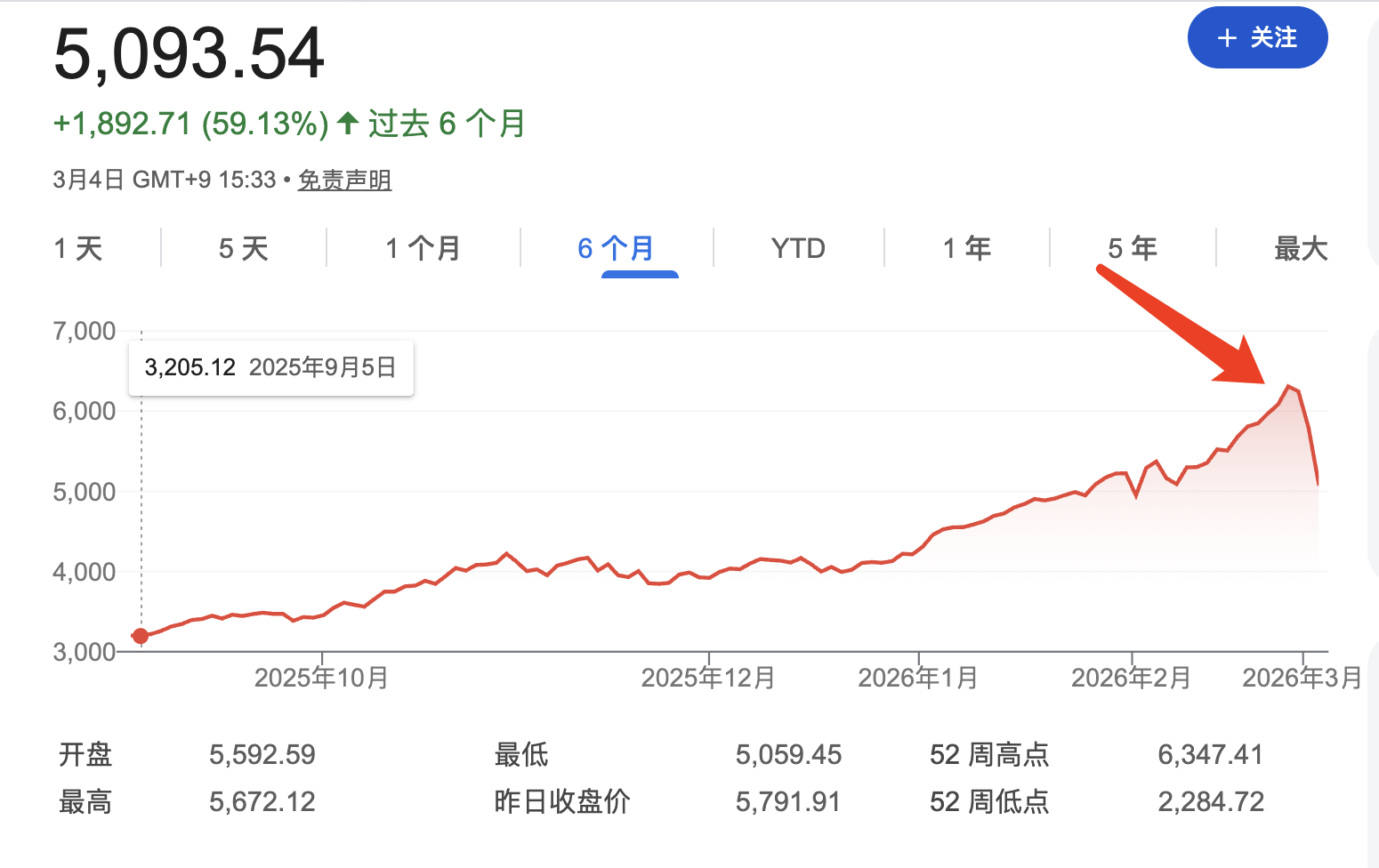Open the 免责声明 disclaimer link
The width and height of the screenshot is (1379, 868).
(x=344, y=181)
